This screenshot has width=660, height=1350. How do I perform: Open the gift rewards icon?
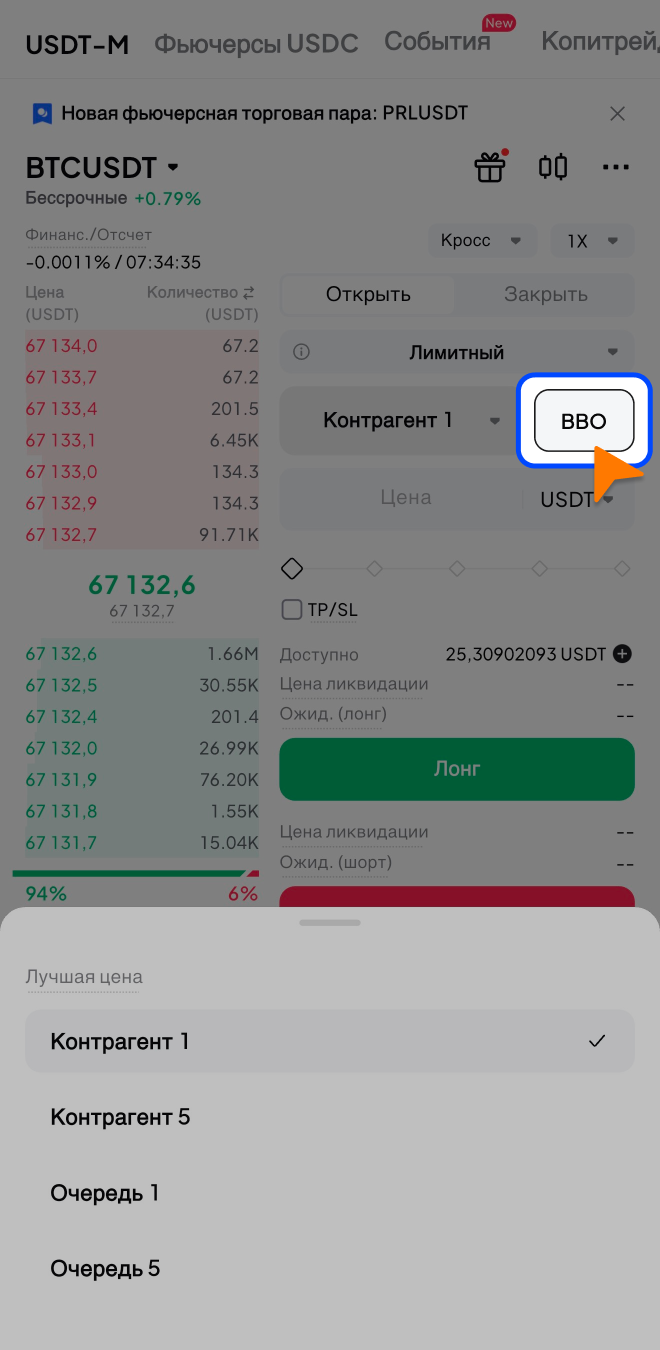490,167
